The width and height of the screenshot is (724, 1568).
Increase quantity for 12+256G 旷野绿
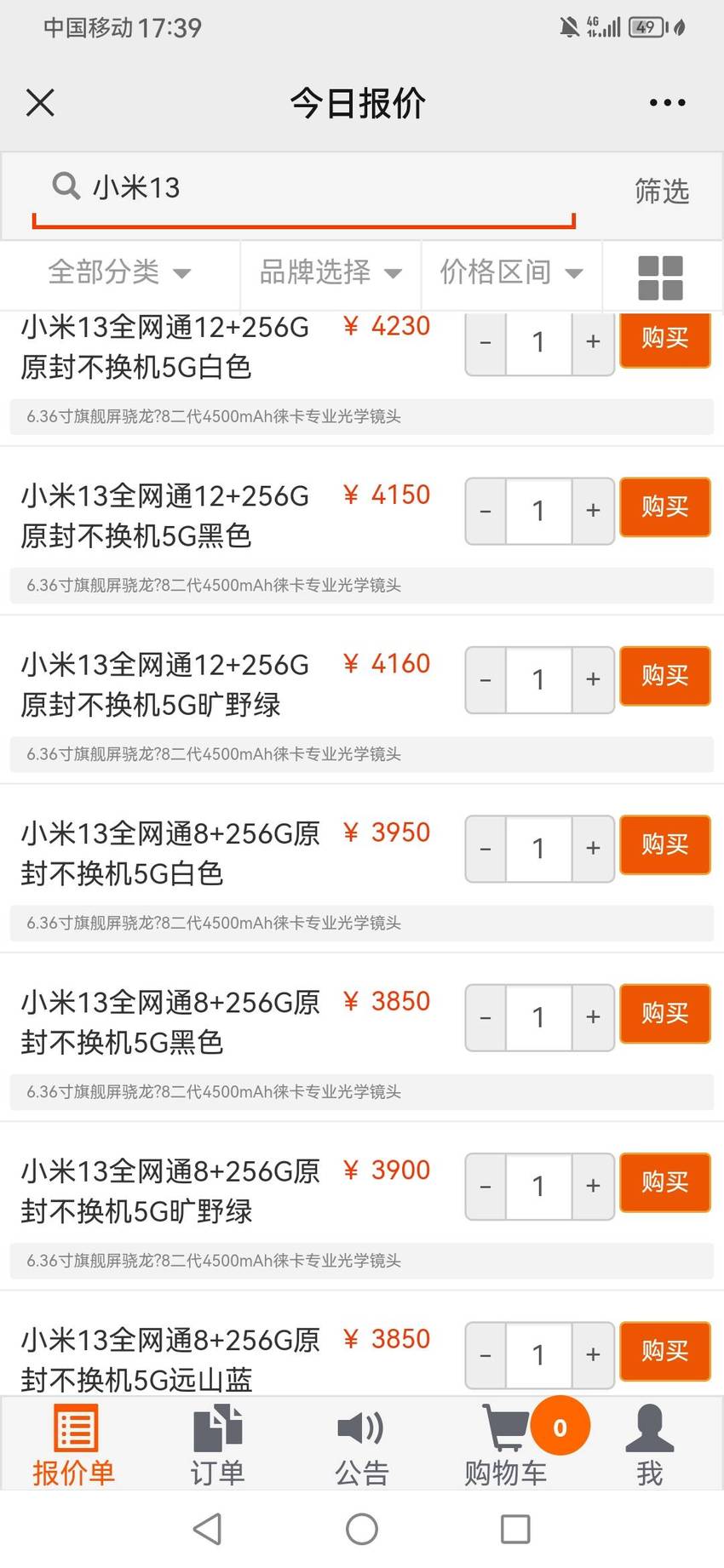[x=593, y=679]
